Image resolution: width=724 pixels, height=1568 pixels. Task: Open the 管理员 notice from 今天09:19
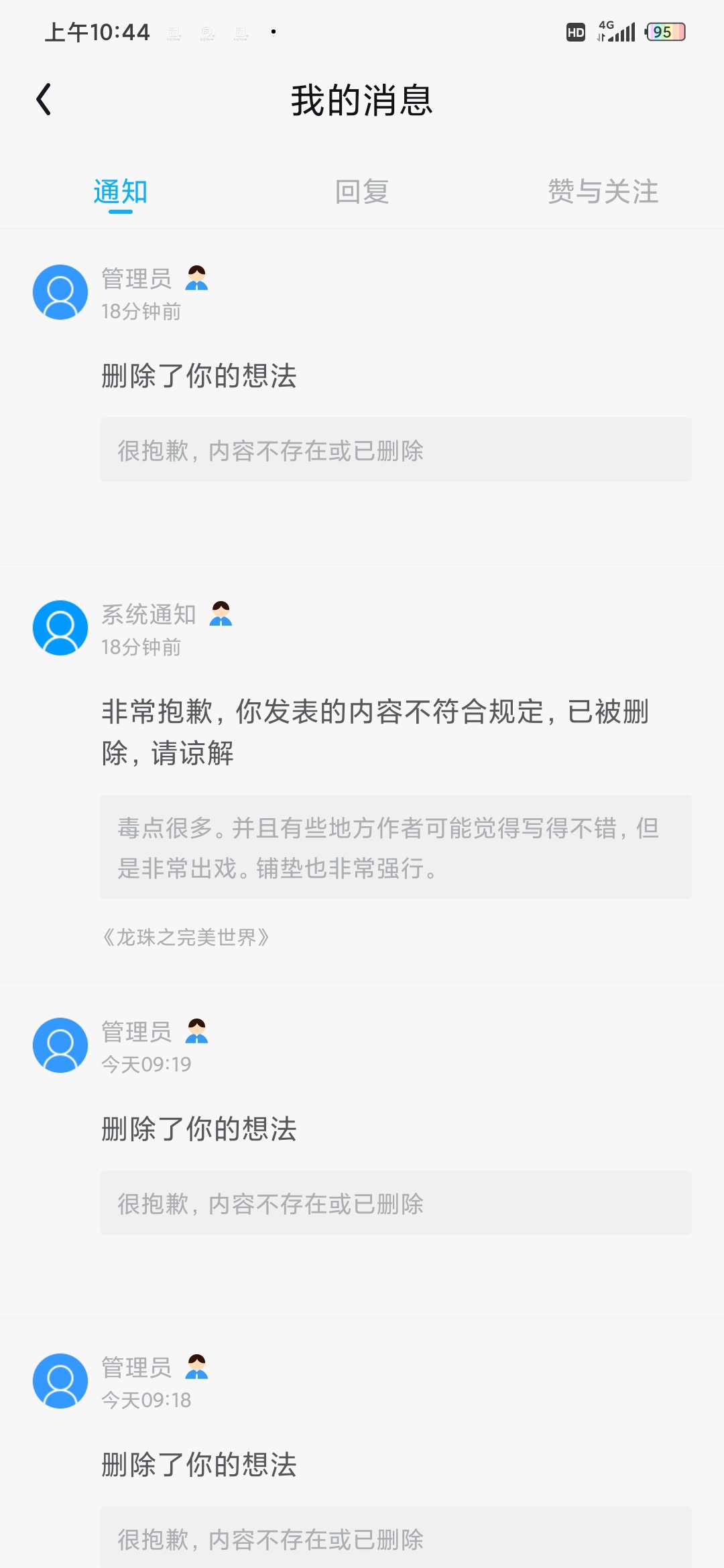pyautogui.click(x=199, y=1129)
